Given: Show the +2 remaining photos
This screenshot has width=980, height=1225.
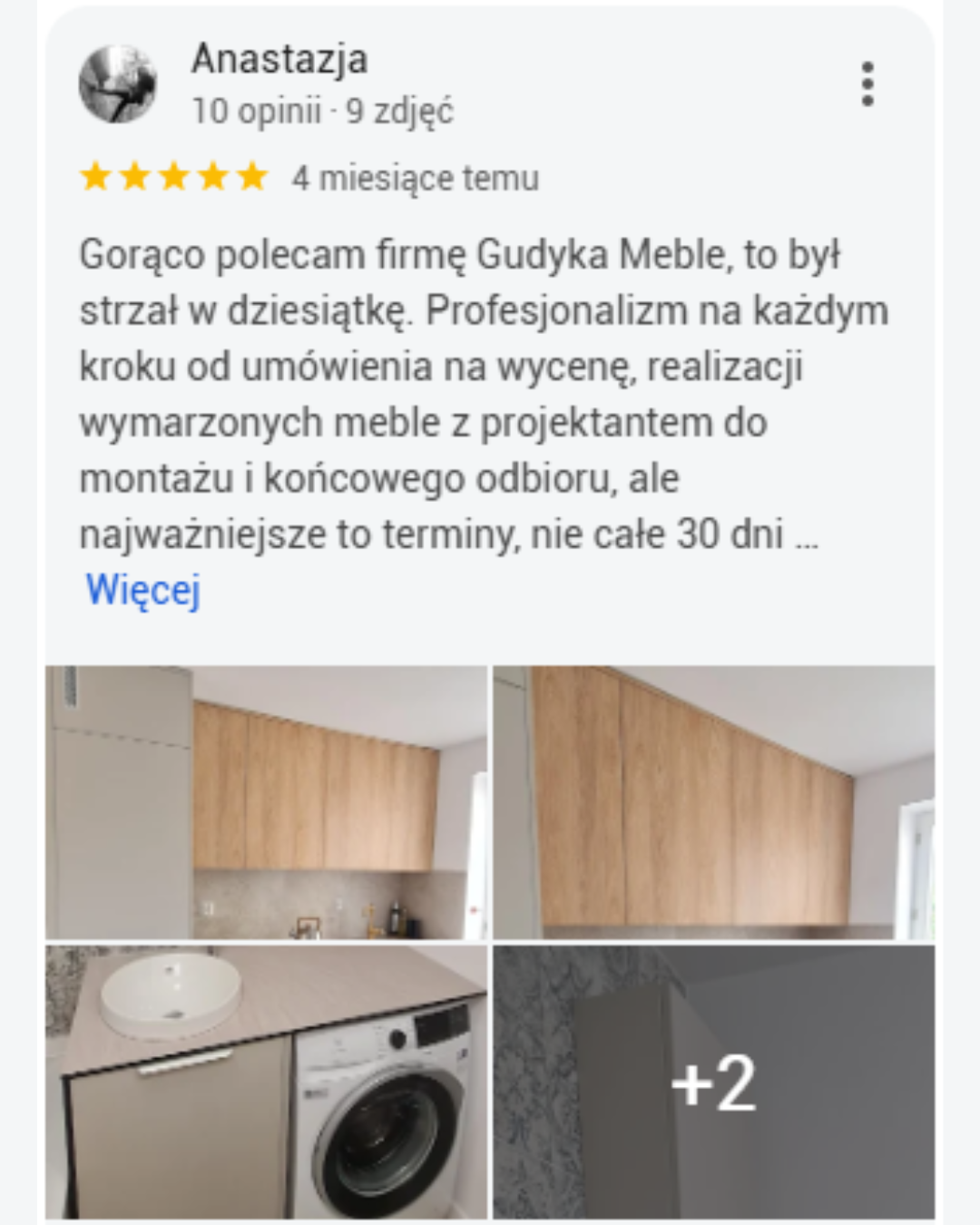Looking at the screenshot, I should pyautogui.click(x=713, y=1082).
